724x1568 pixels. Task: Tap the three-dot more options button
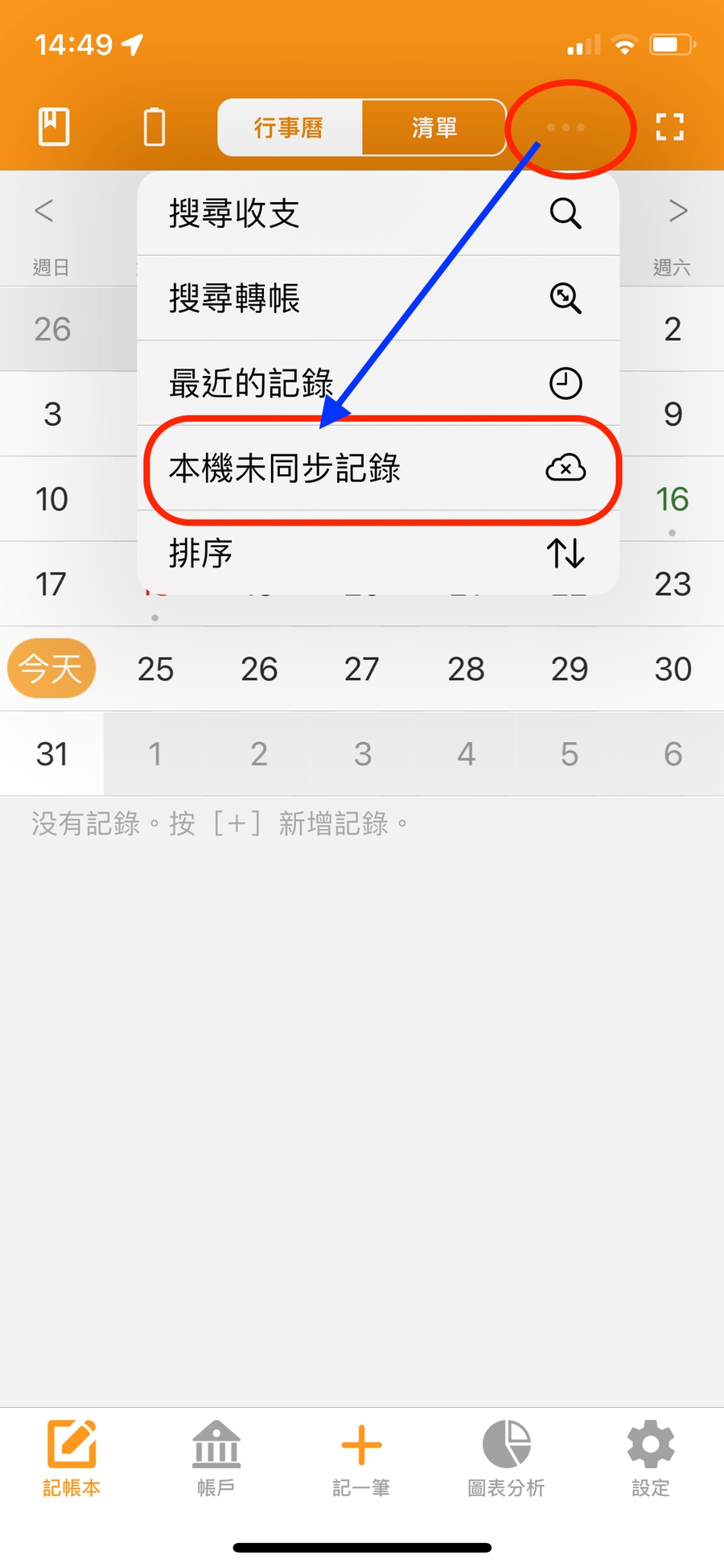tap(566, 127)
